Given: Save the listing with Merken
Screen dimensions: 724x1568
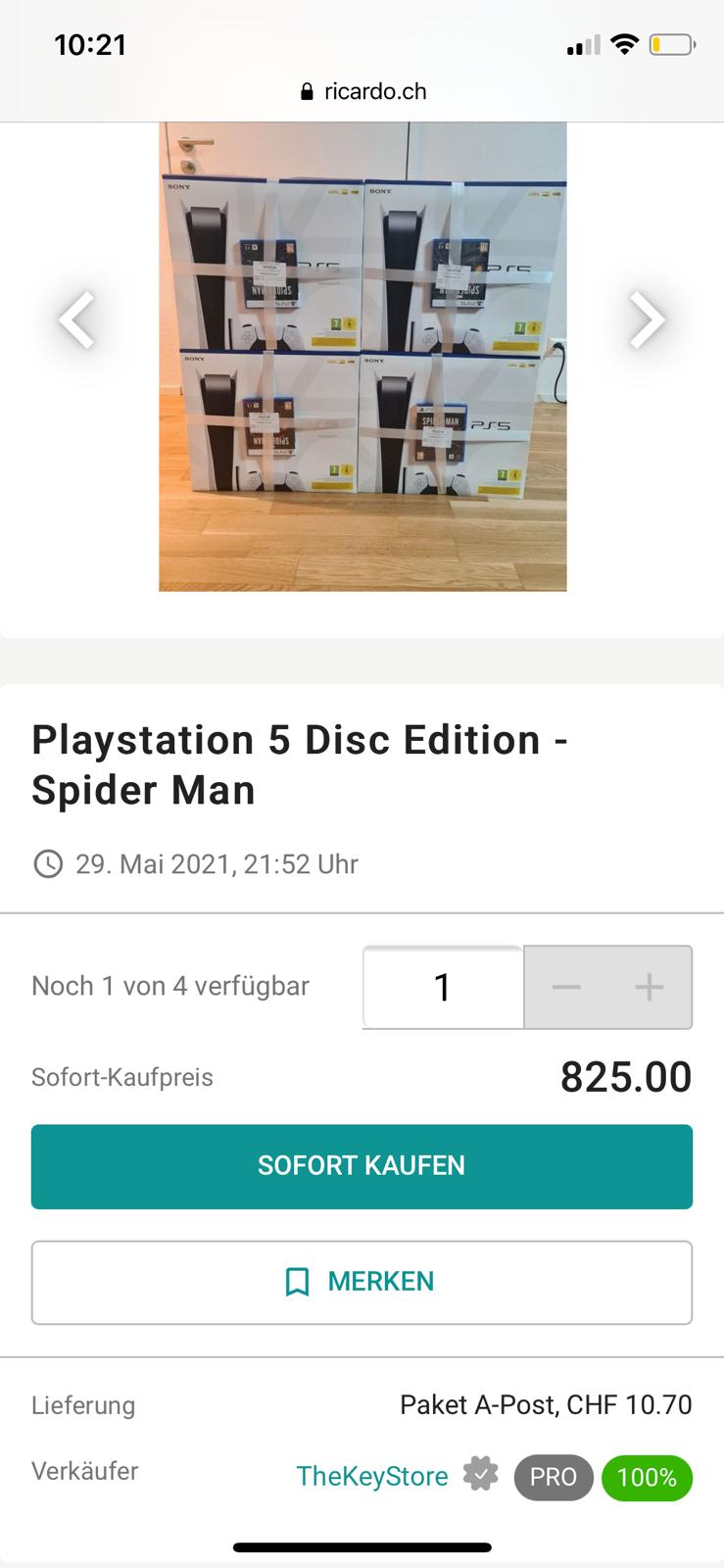Looking at the screenshot, I should (x=362, y=1282).
